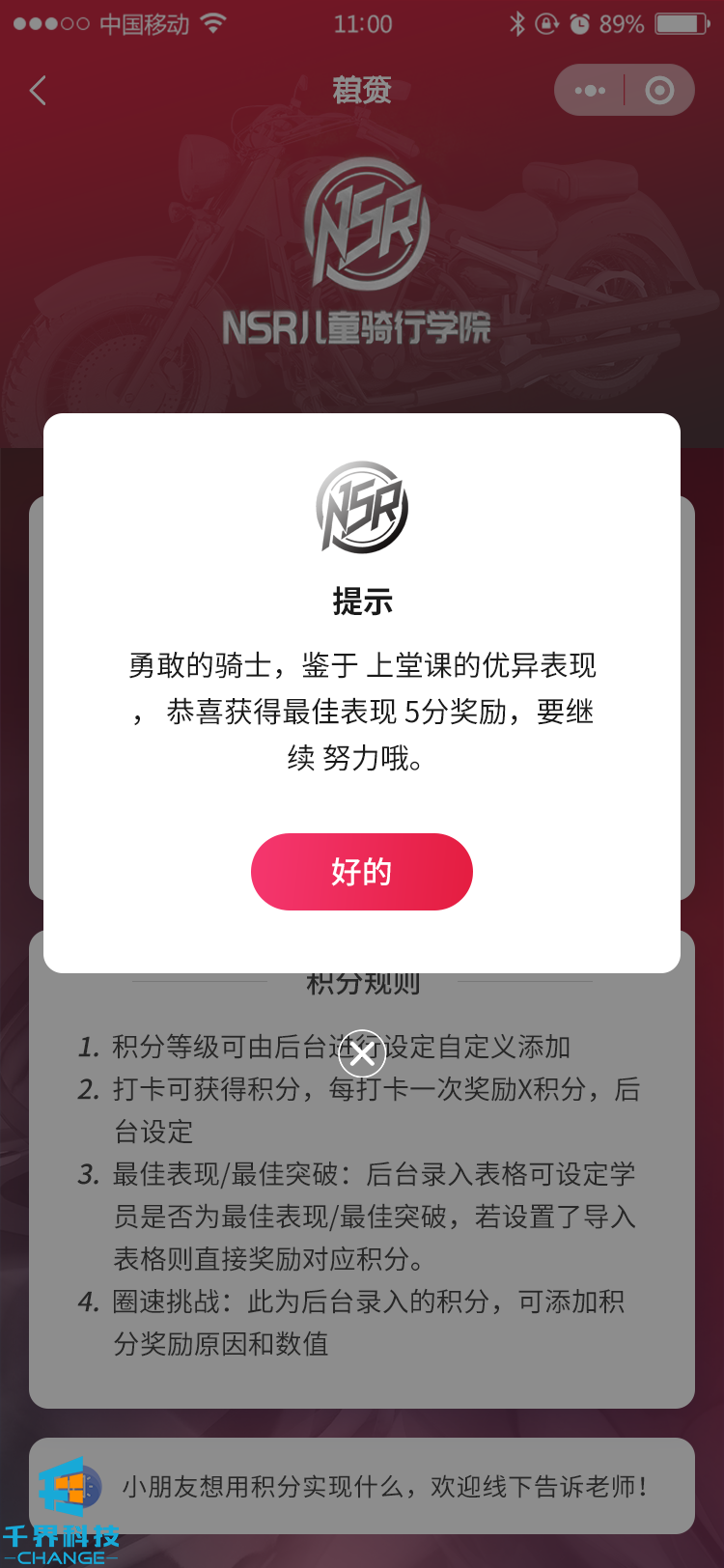Tap the 好的 confirm button
Image resolution: width=724 pixels, height=1568 pixels.
tap(362, 871)
